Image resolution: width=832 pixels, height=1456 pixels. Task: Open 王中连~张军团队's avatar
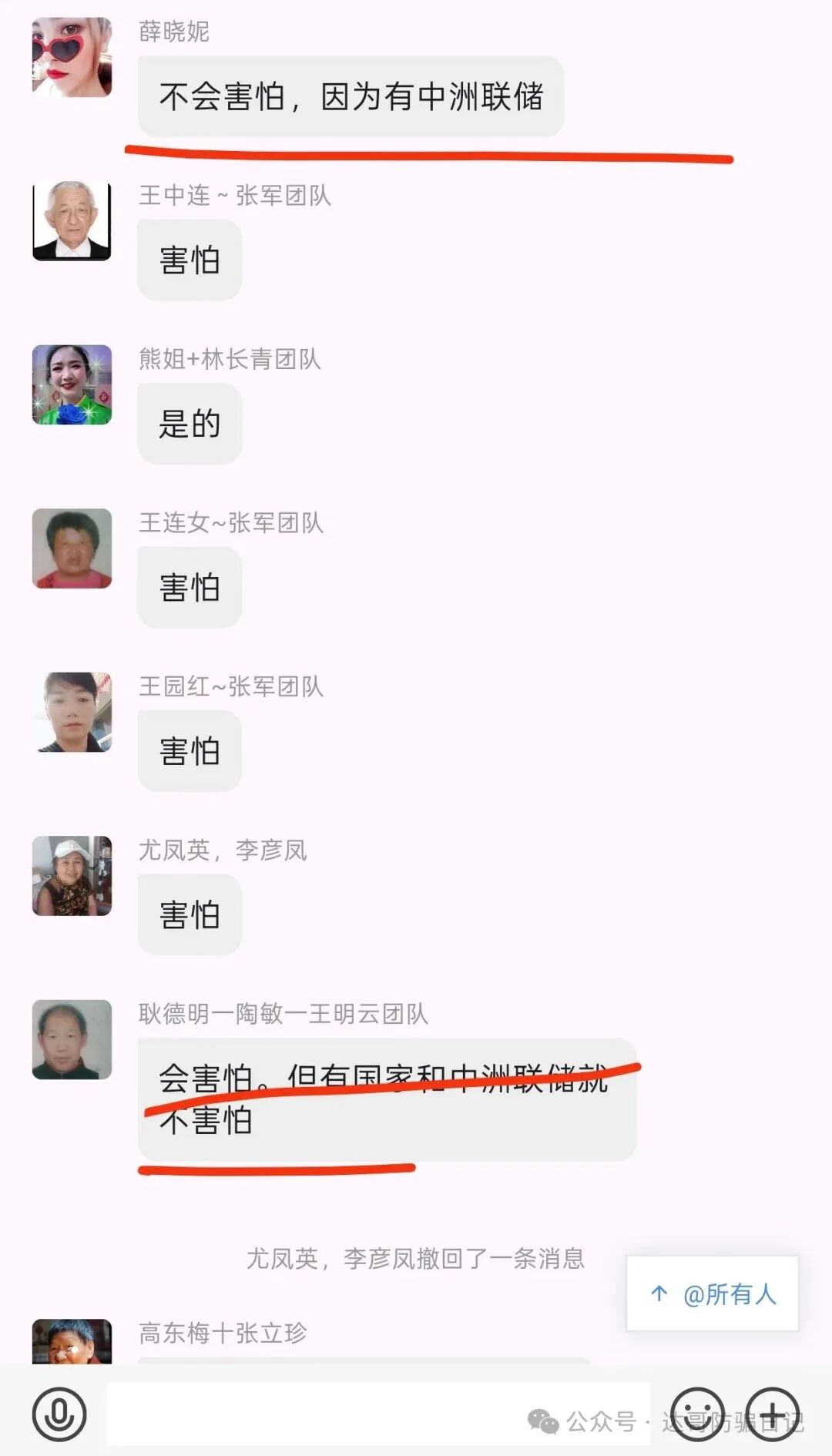point(72,221)
